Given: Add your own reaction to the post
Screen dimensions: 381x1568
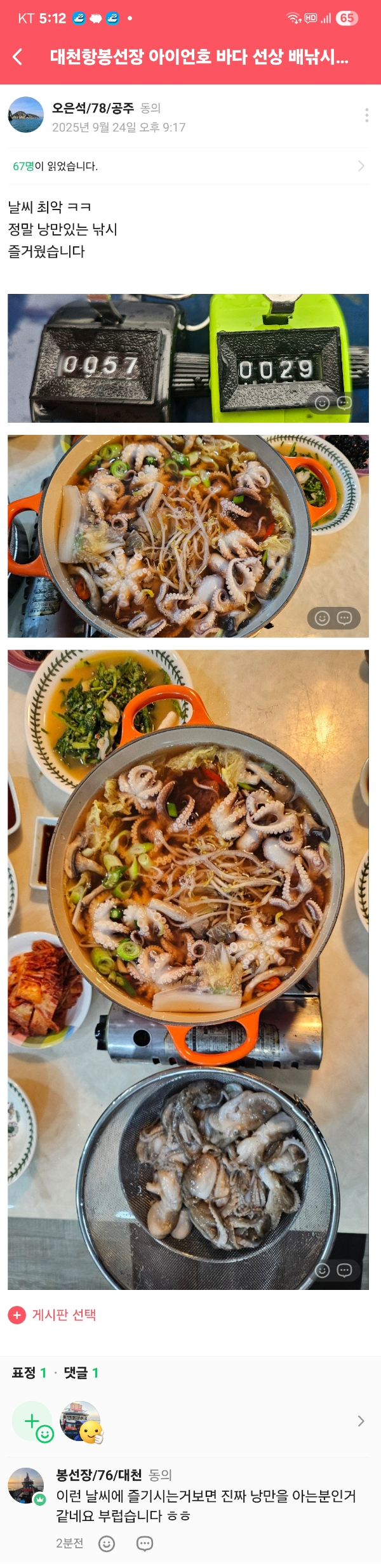Looking at the screenshot, I should (x=32, y=1421).
